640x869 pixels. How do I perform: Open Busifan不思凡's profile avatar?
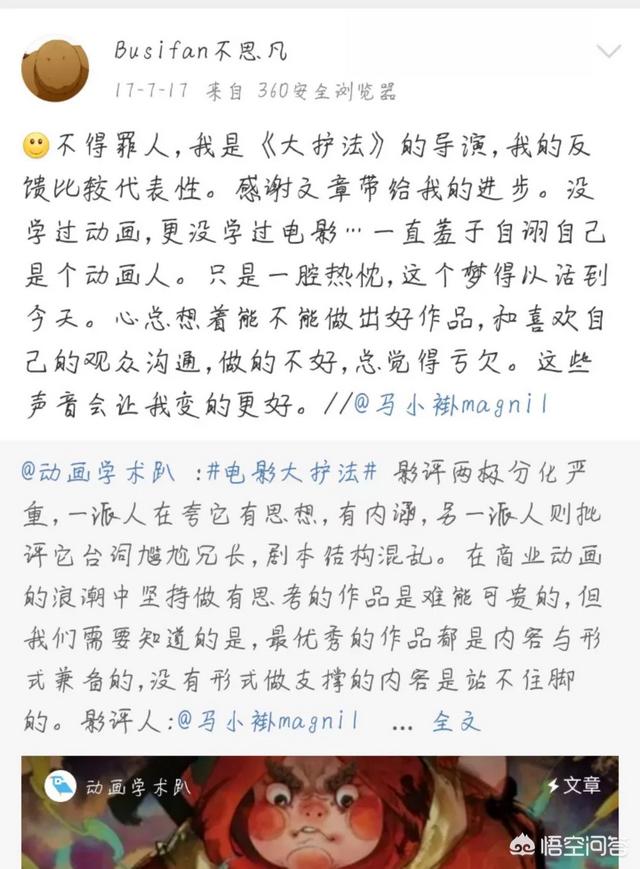click(55, 72)
